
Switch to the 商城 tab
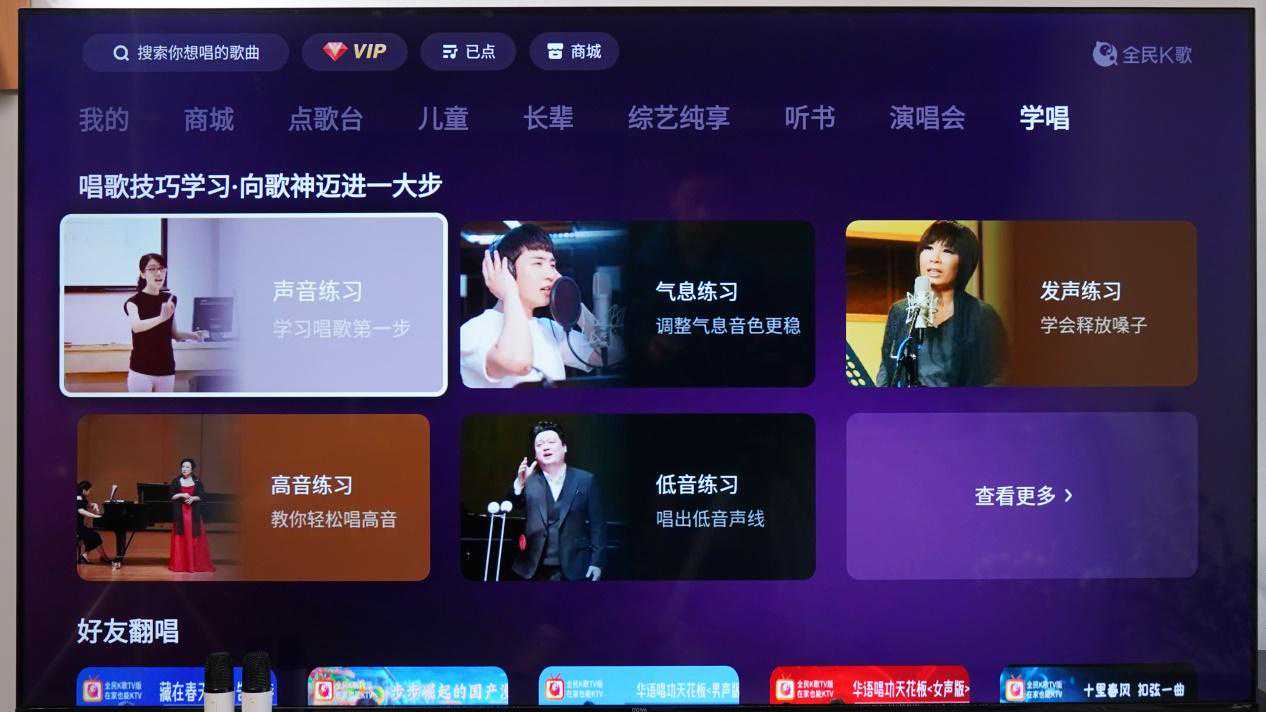[x=209, y=119]
